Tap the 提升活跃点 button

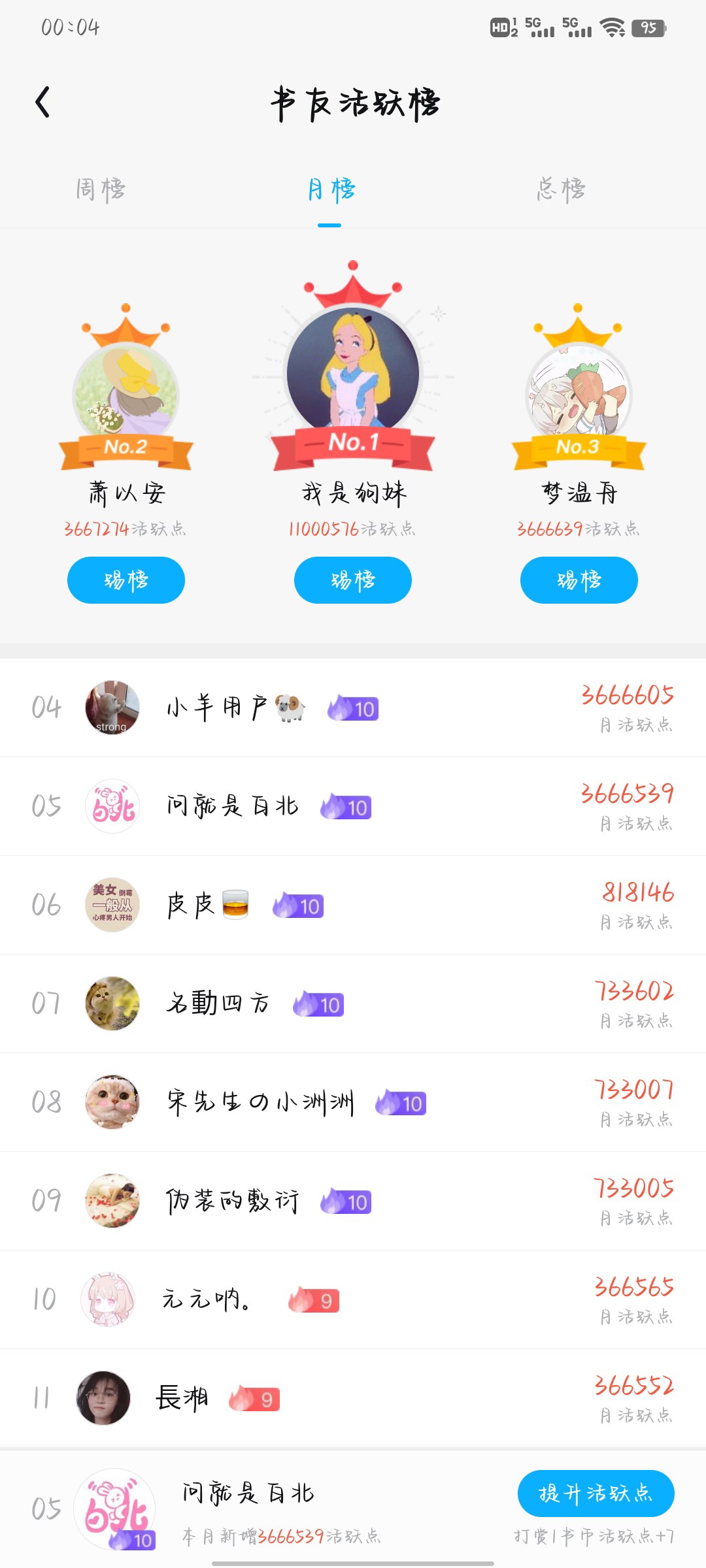pyautogui.click(x=596, y=1494)
